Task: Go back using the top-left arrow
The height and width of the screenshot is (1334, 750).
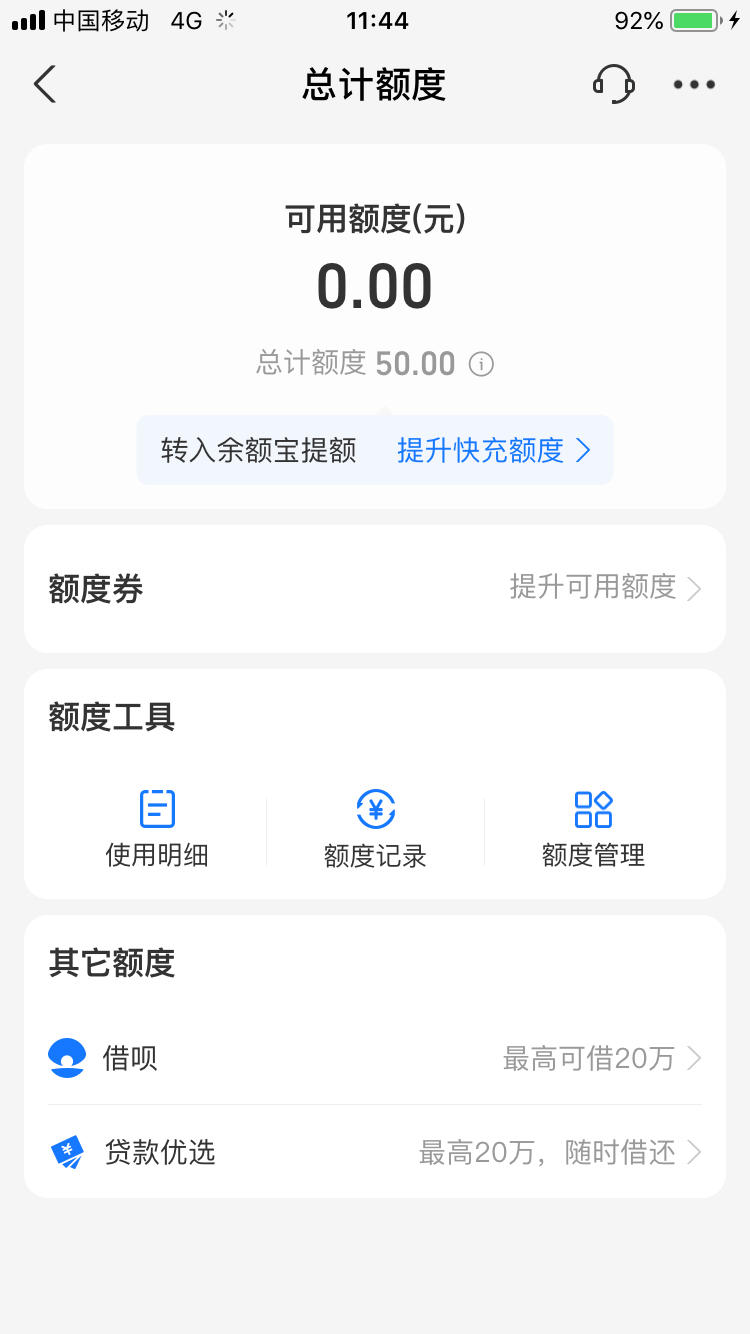Action: pyautogui.click(x=44, y=84)
